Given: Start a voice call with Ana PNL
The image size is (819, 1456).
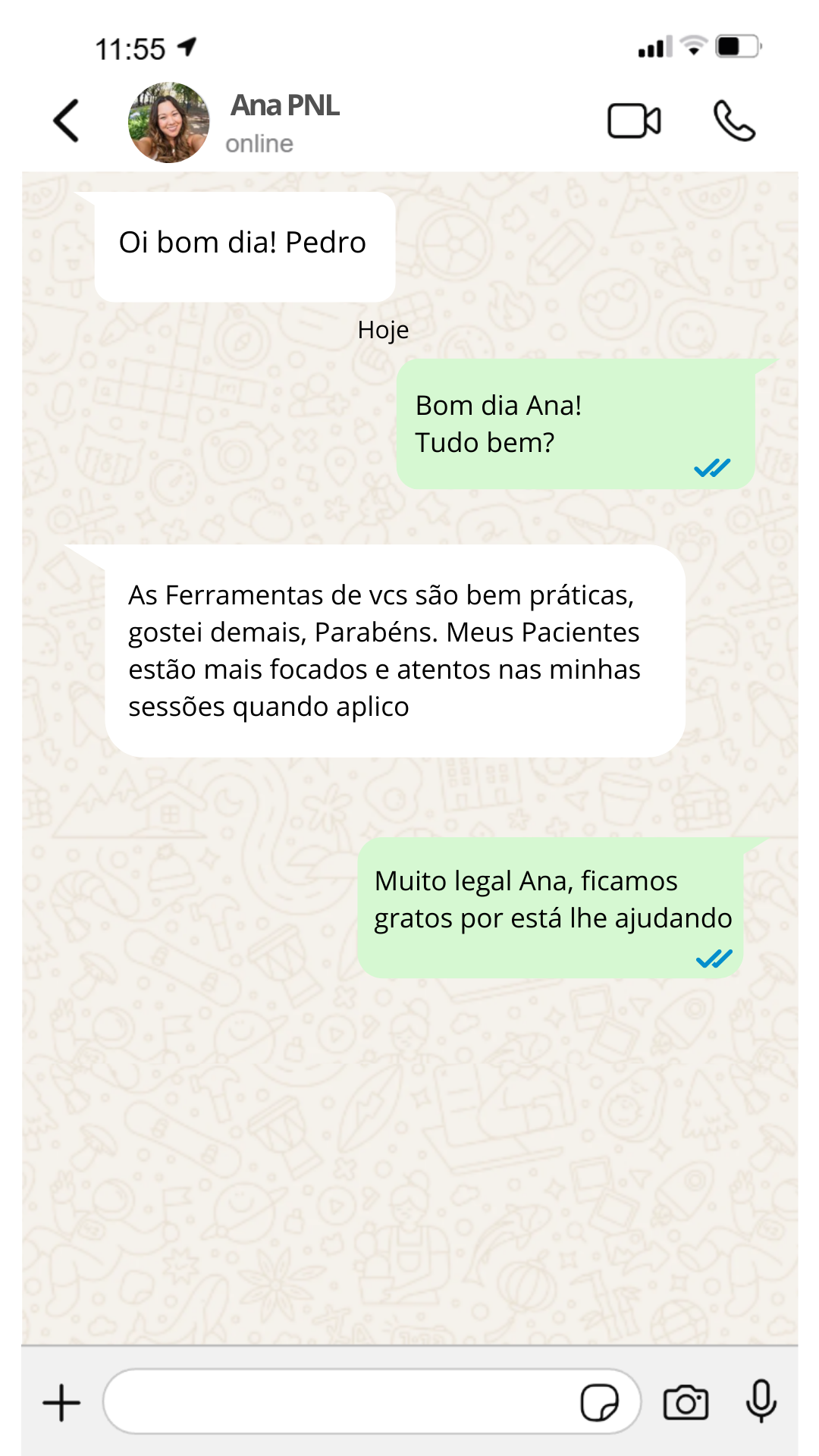Looking at the screenshot, I should click(x=734, y=121).
